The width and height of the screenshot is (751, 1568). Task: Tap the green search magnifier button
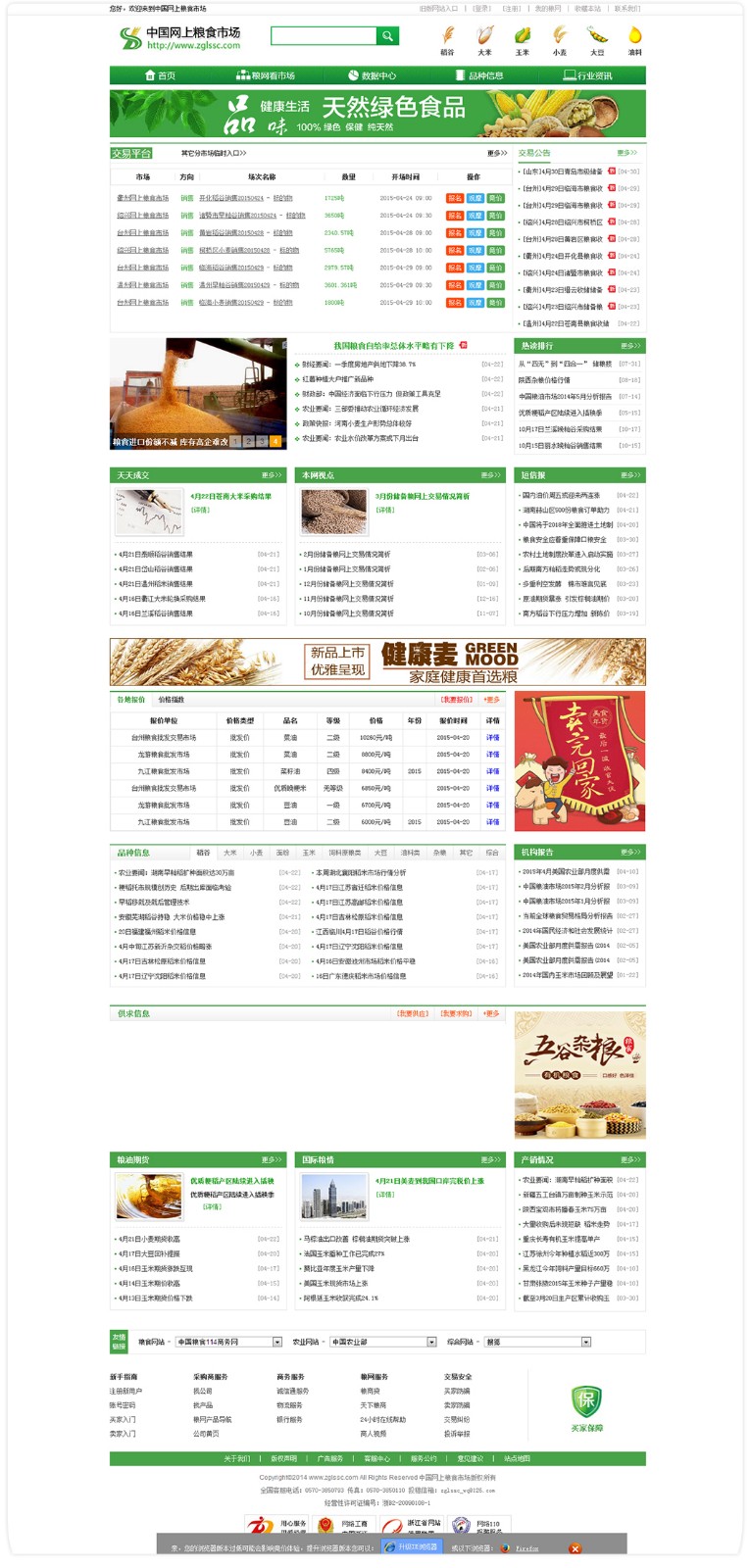coord(388,36)
